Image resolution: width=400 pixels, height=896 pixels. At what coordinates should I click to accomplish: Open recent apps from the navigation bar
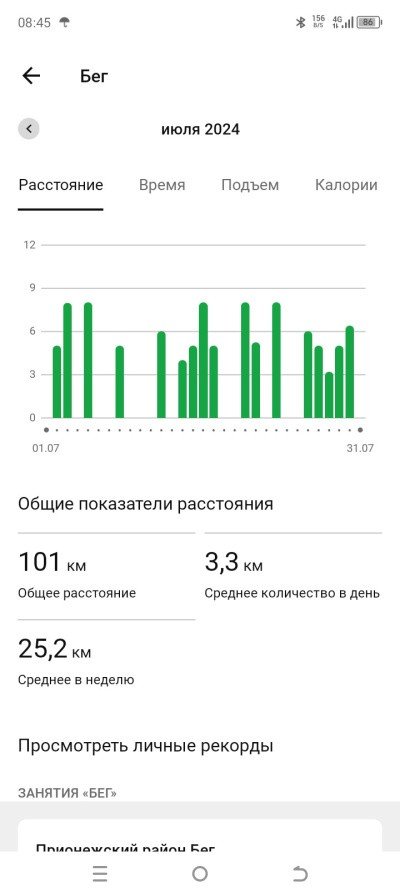[x=100, y=874]
